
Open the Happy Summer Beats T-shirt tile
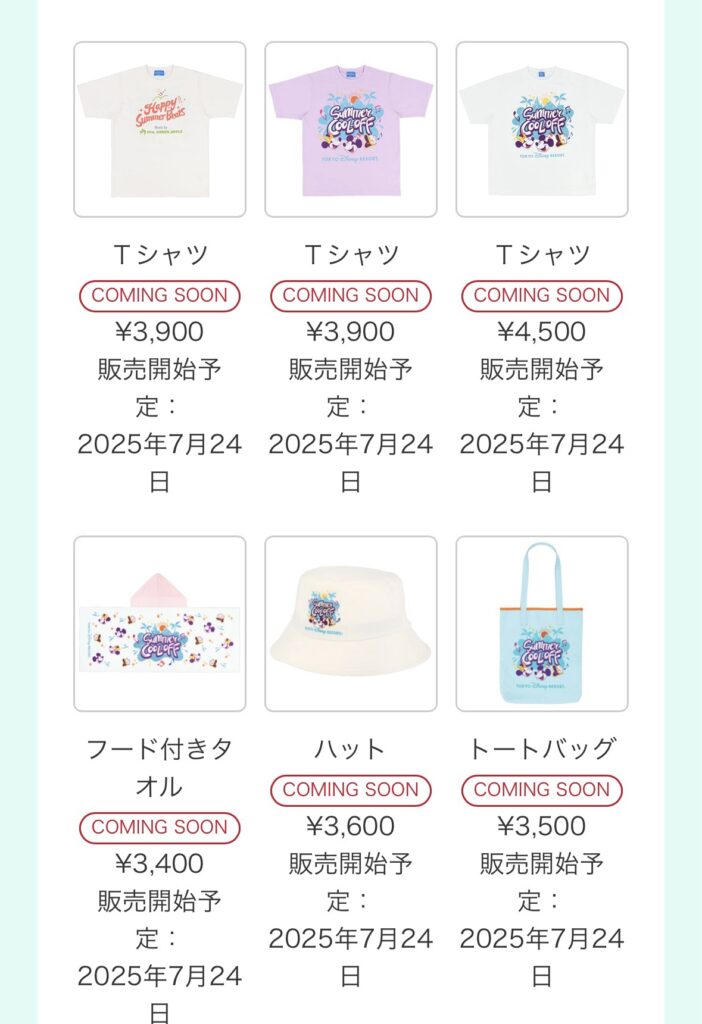coord(159,129)
